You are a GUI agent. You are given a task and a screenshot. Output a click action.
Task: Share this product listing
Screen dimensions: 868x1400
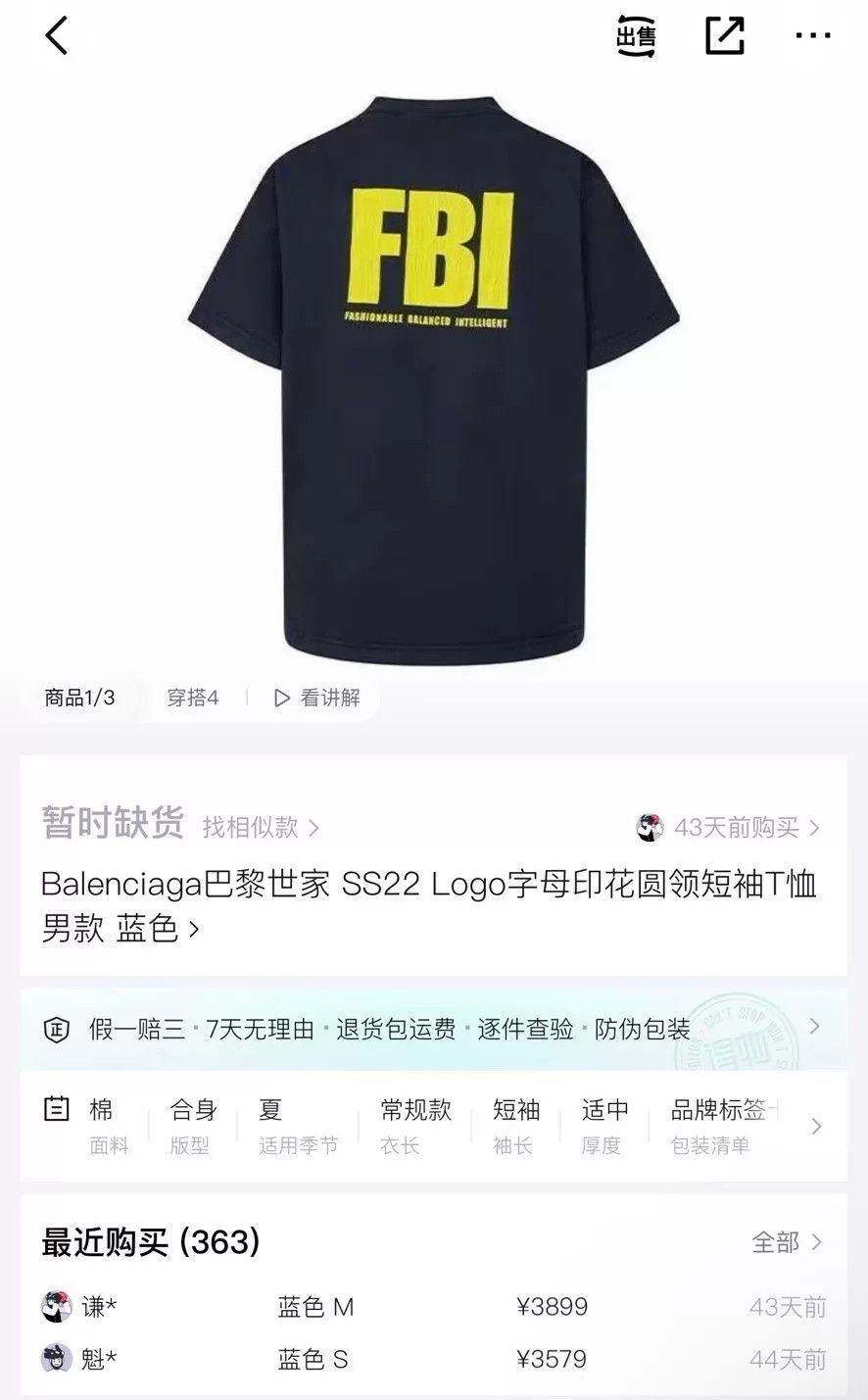coord(725,36)
